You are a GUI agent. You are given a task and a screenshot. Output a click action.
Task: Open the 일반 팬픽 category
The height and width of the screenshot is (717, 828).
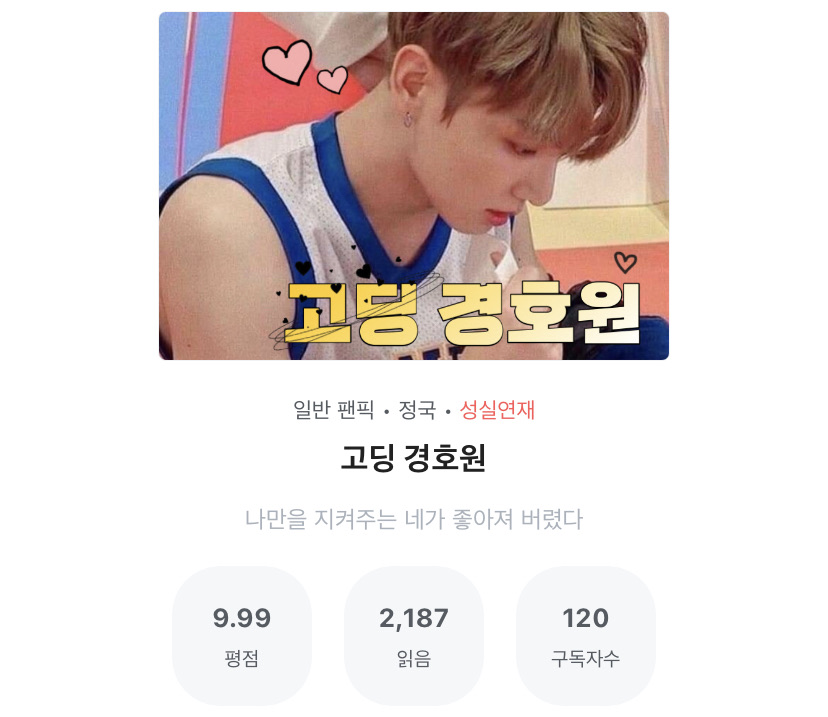pos(333,410)
